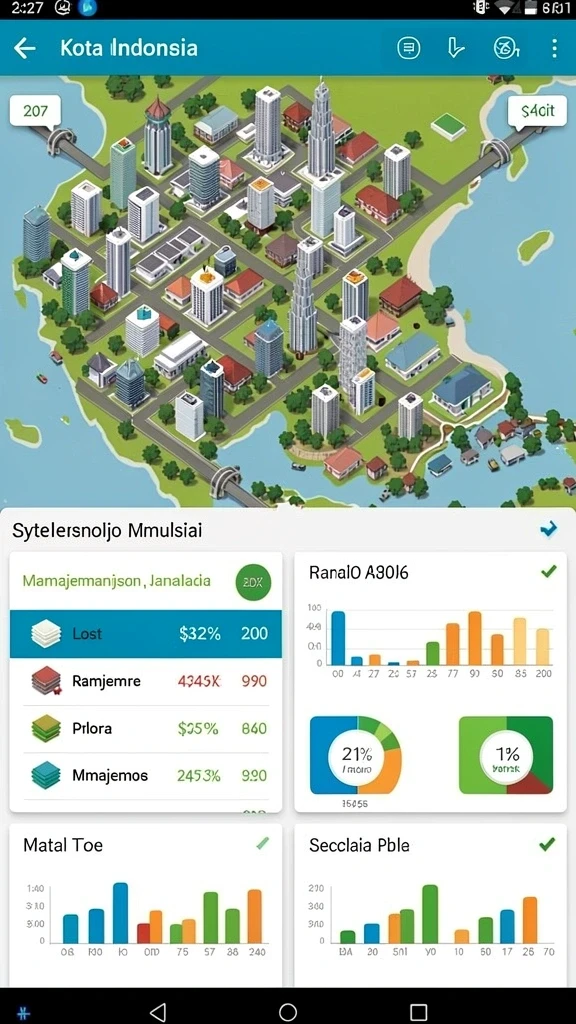Open the RanalO A90I6 chart card

(430, 682)
